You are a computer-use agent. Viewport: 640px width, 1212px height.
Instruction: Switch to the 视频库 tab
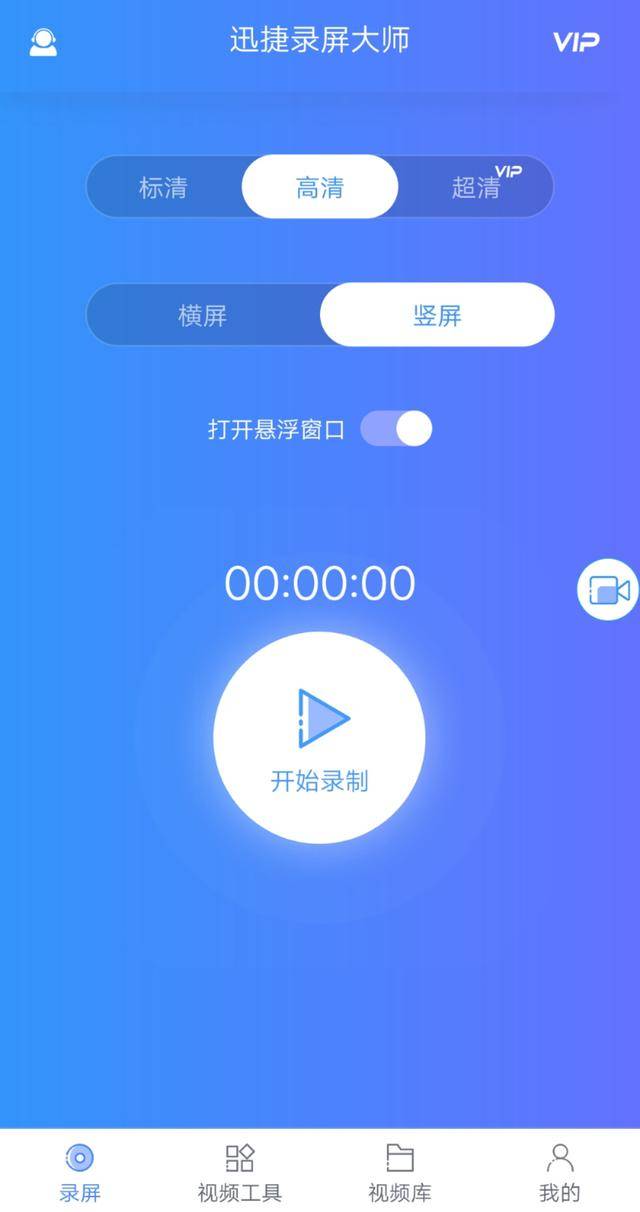point(400,1172)
